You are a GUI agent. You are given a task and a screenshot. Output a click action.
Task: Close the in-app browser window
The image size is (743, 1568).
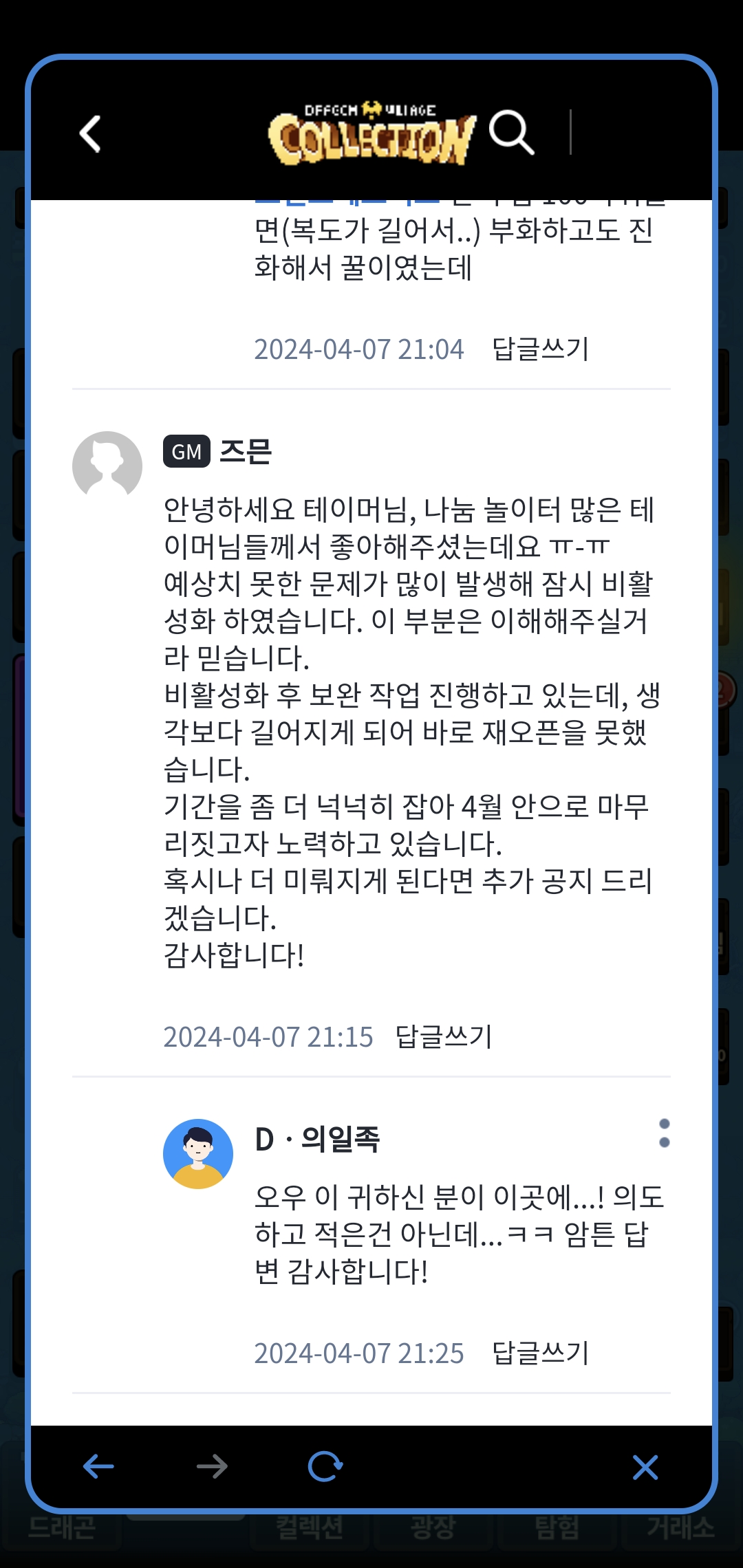[x=645, y=1467]
